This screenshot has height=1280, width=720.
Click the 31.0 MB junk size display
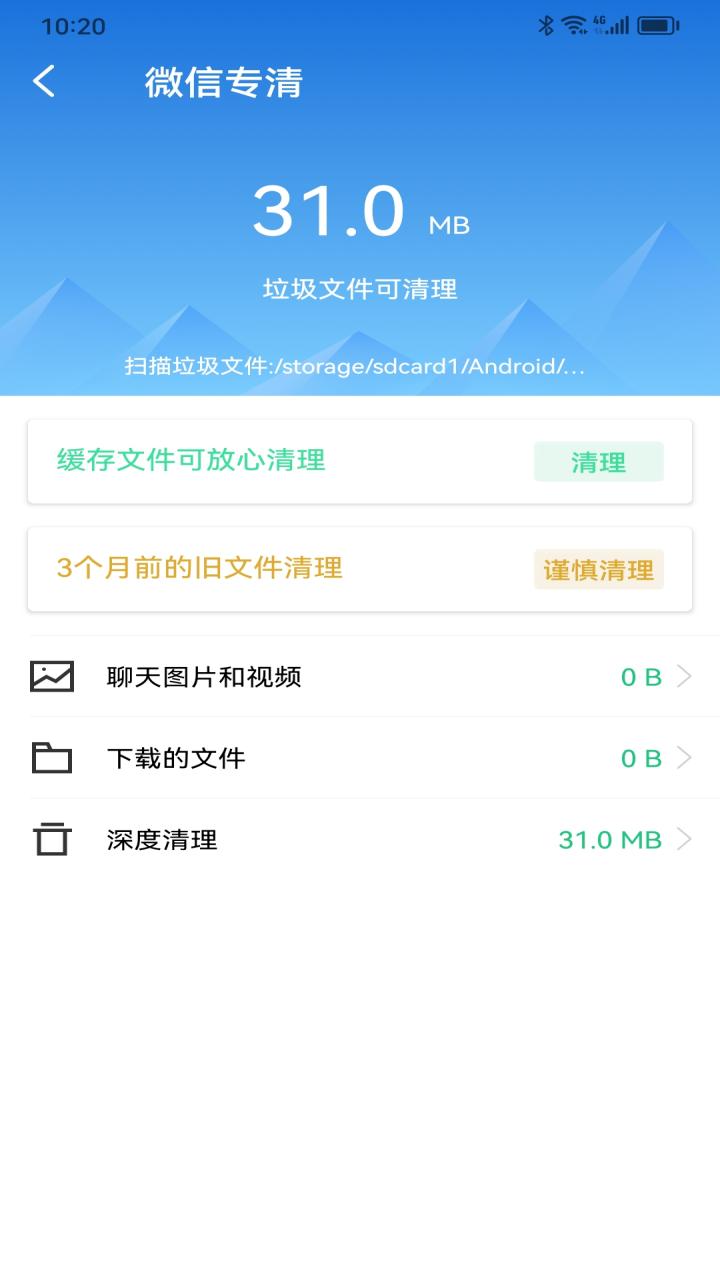pyautogui.click(x=360, y=212)
